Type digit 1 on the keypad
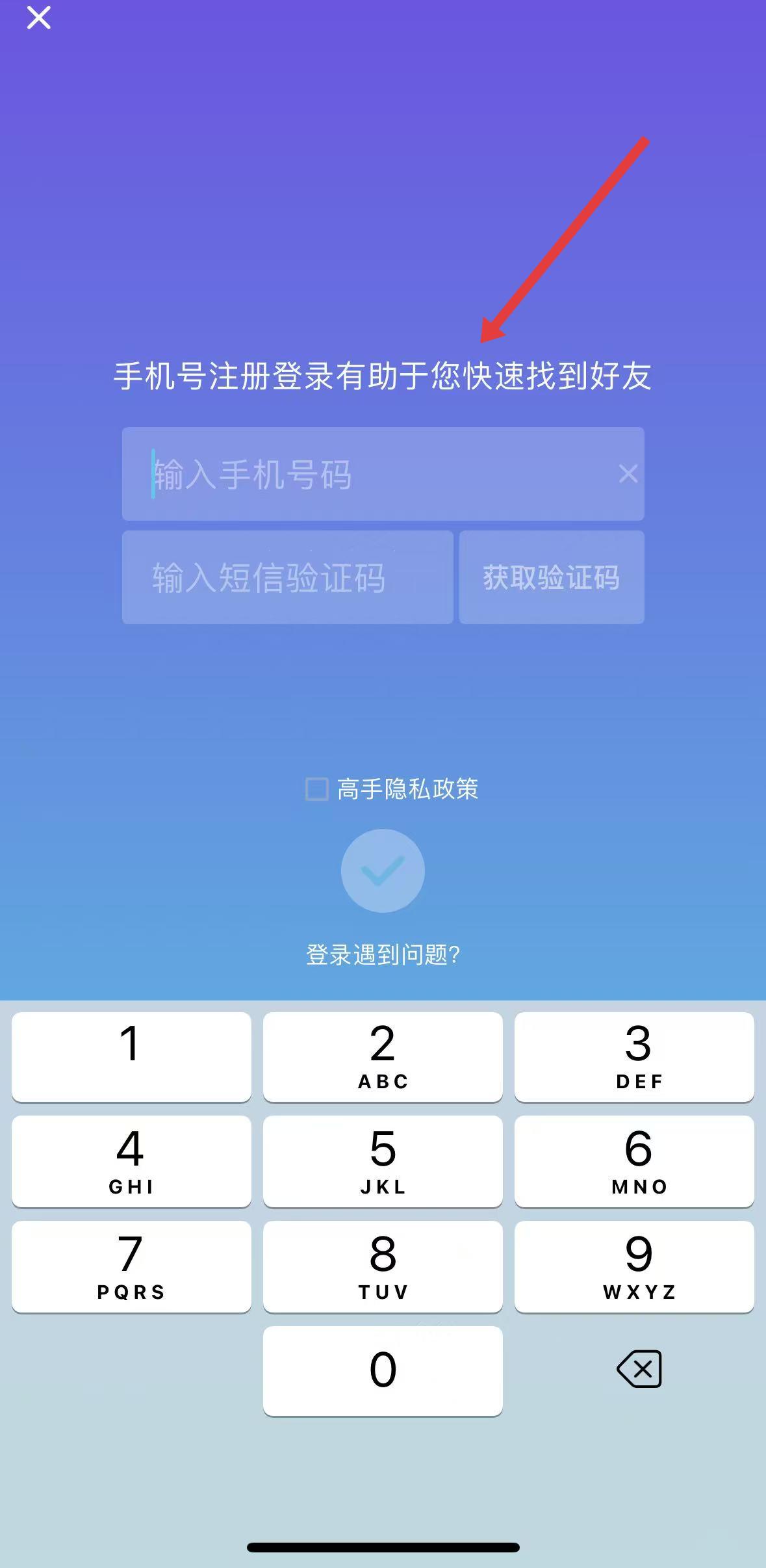The width and height of the screenshot is (766, 1568). 131,1057
